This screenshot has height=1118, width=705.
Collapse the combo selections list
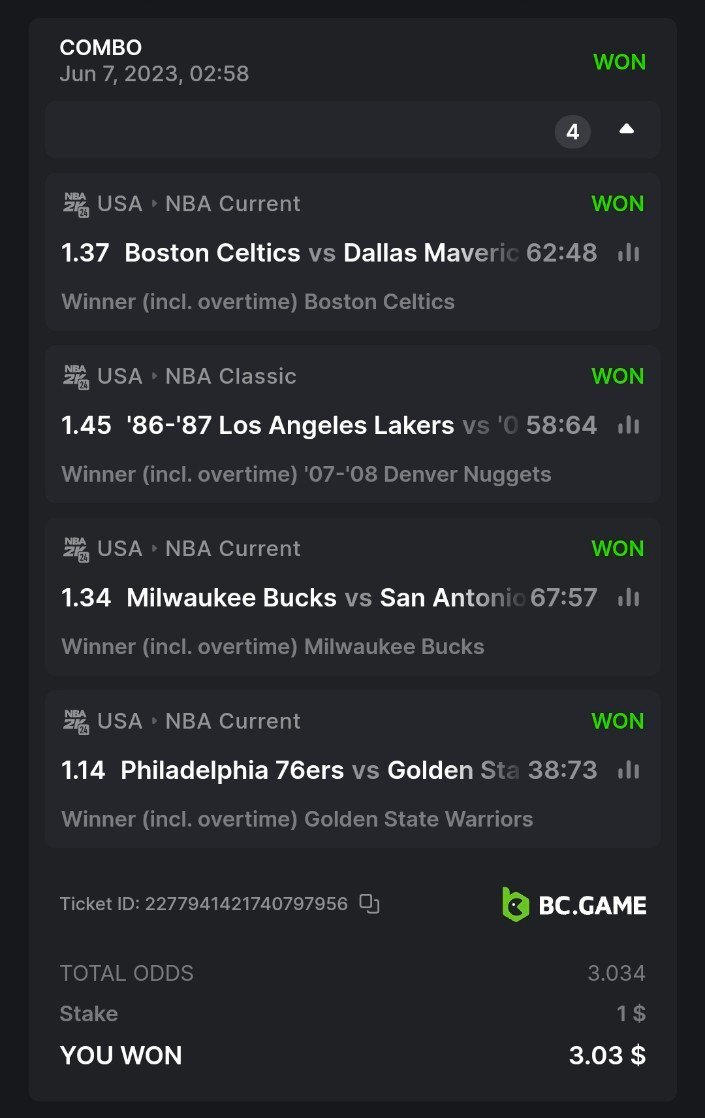point(626,130)
